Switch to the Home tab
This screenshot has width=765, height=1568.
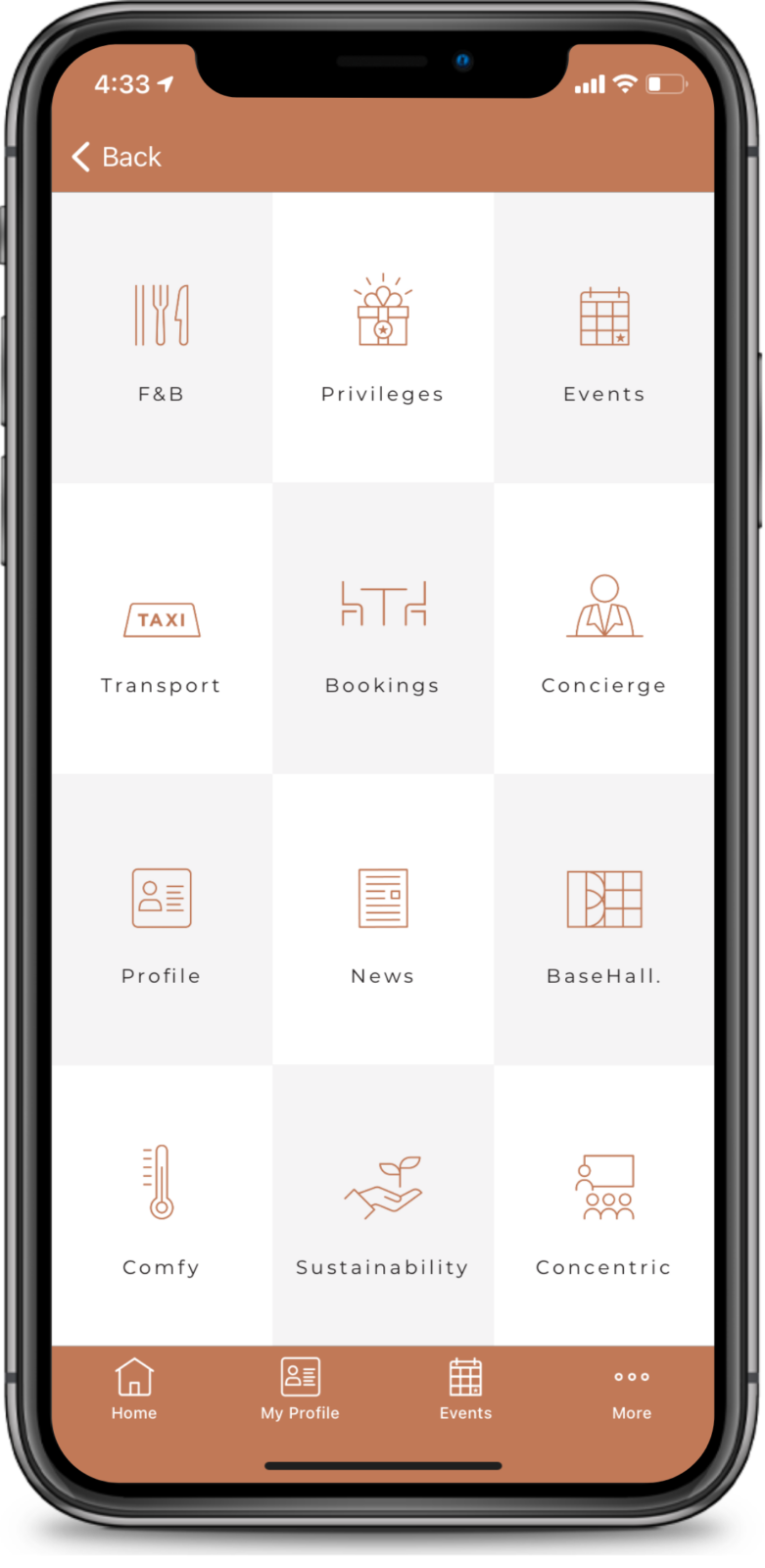pyautogui.click(x=134, y=1389)
